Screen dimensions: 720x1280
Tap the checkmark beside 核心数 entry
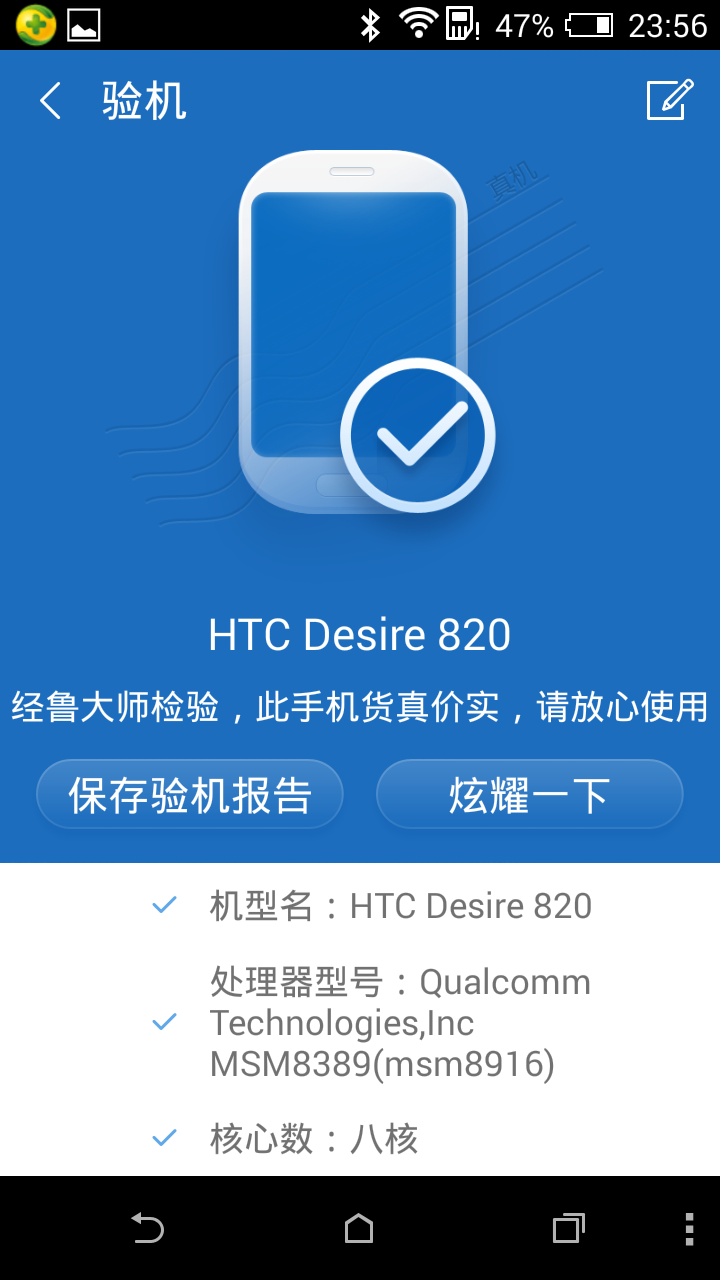165,1138
